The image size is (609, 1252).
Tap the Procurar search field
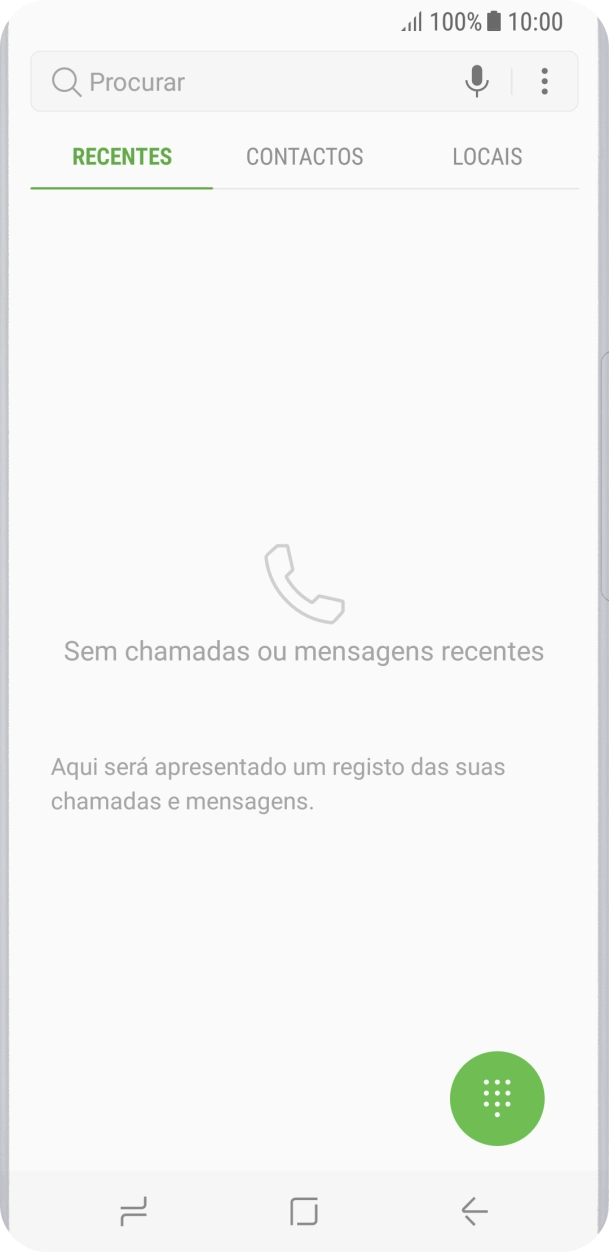point(250,82)
